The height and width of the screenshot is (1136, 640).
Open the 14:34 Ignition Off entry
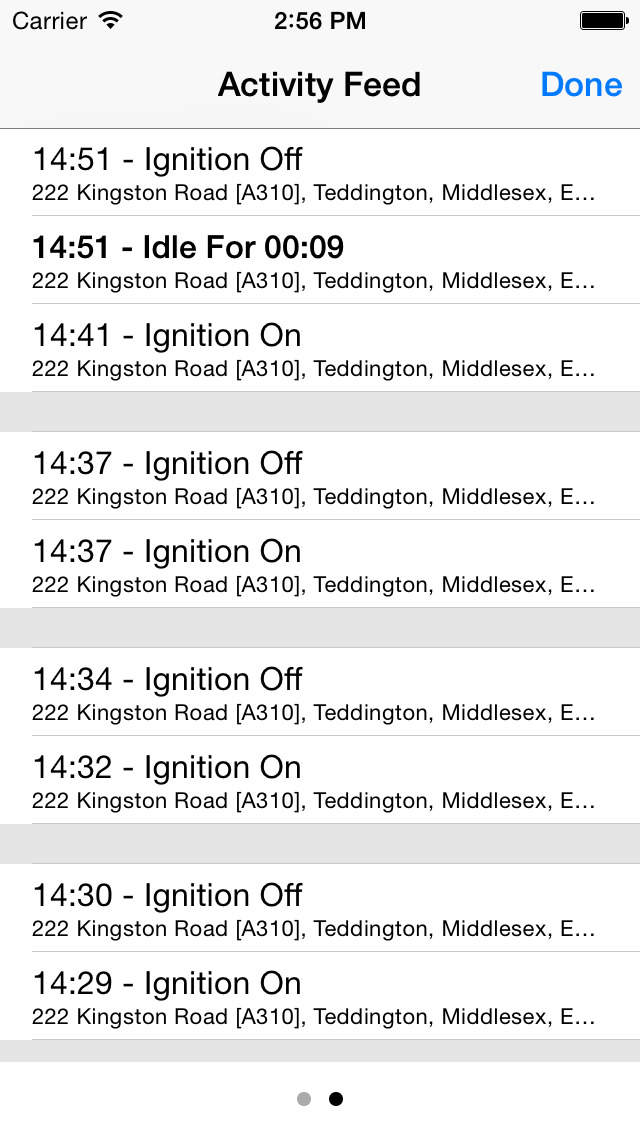(320, 692)
